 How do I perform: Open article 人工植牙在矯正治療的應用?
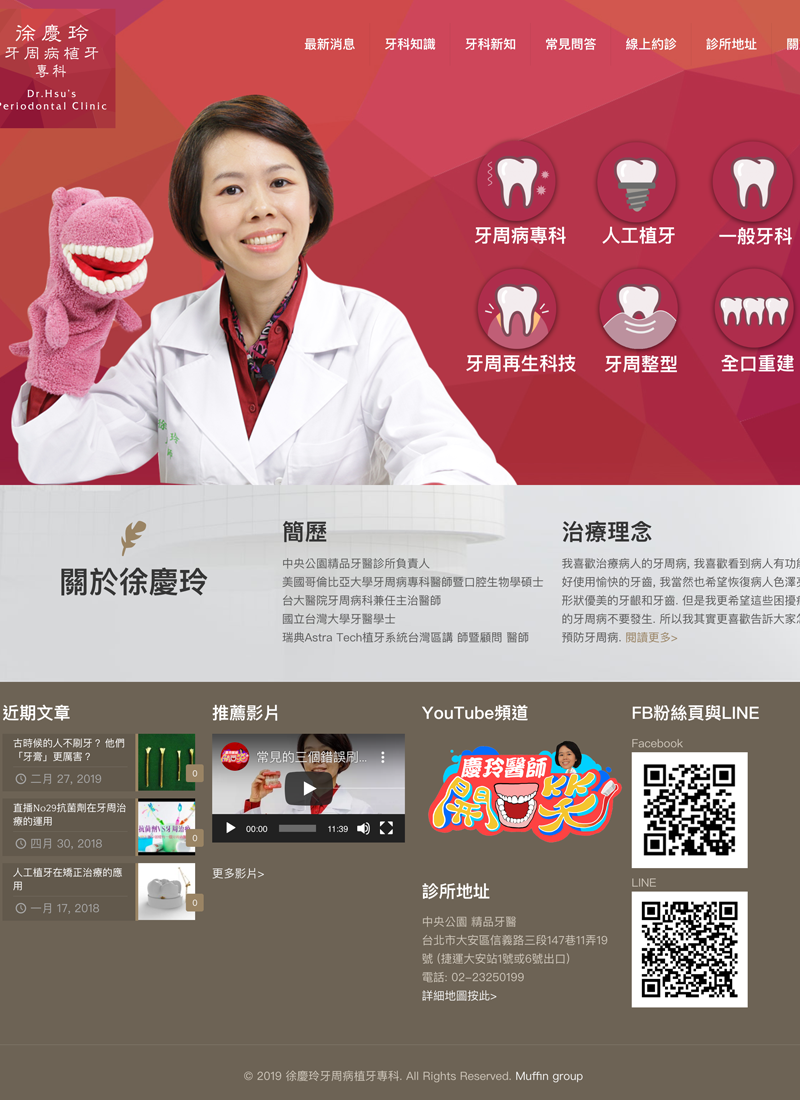coord(69,879)
